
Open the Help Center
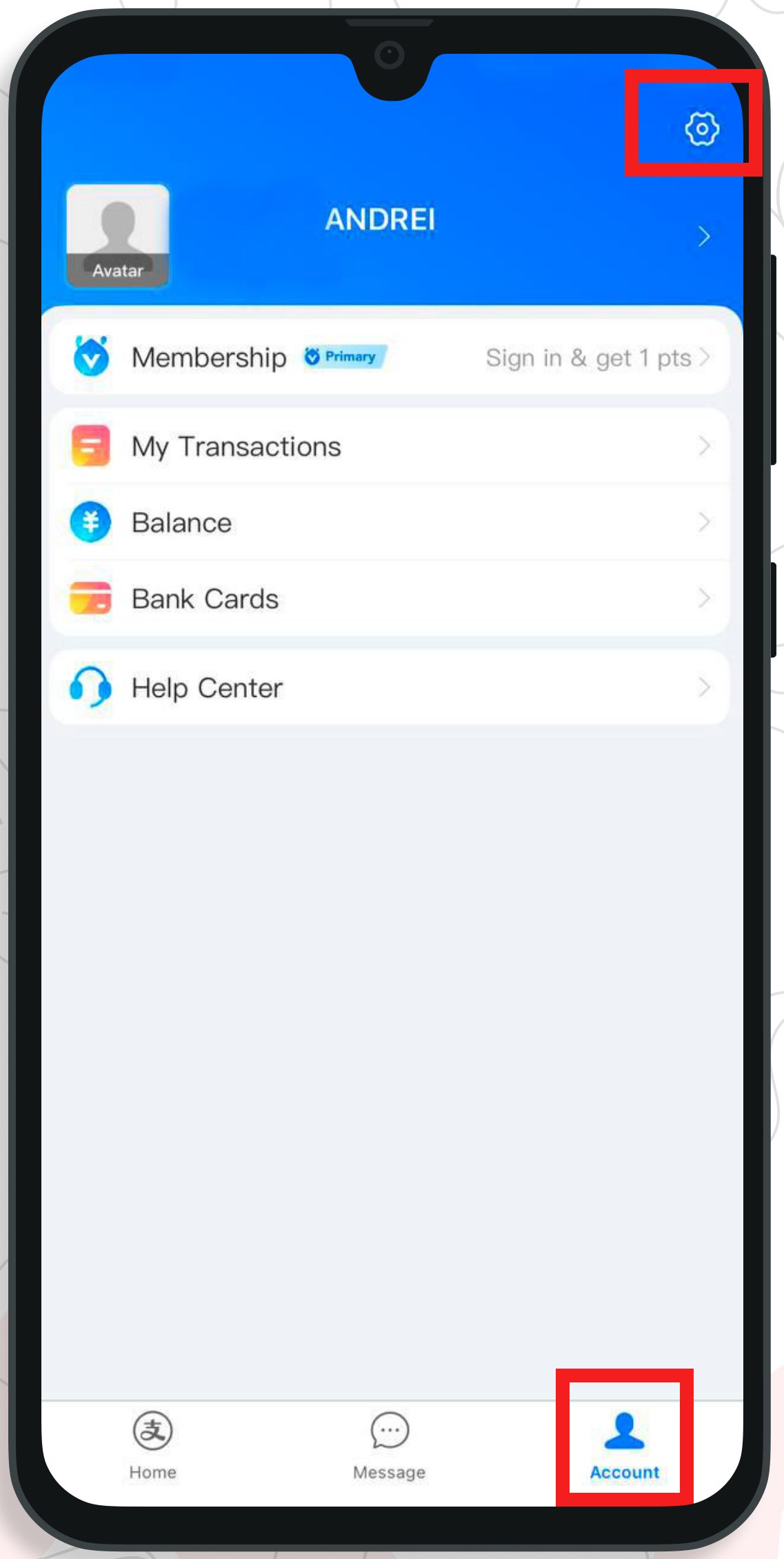point(390,687)
